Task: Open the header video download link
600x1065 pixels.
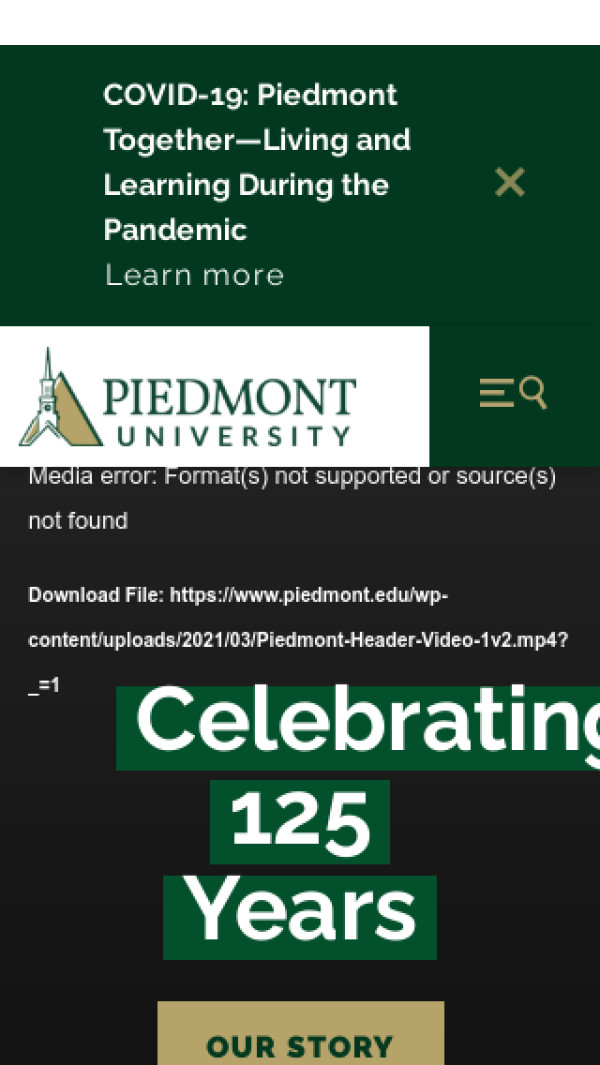Action: (x=298, y=640)
